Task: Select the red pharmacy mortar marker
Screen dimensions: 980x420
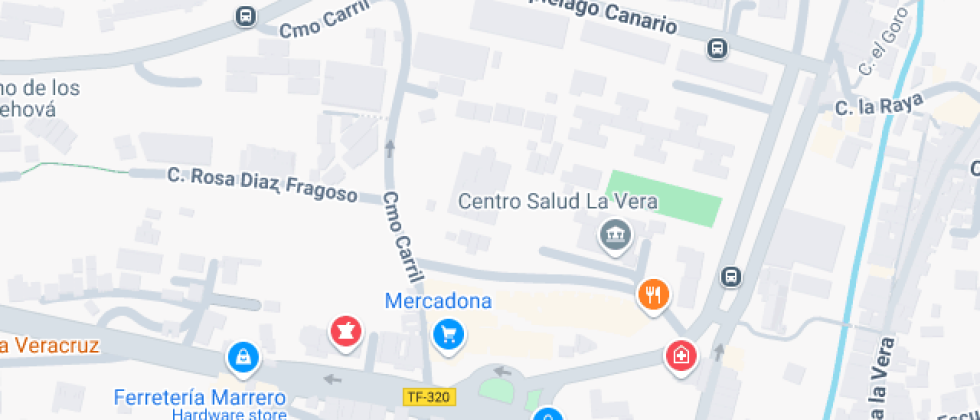Action: point(345,331)
